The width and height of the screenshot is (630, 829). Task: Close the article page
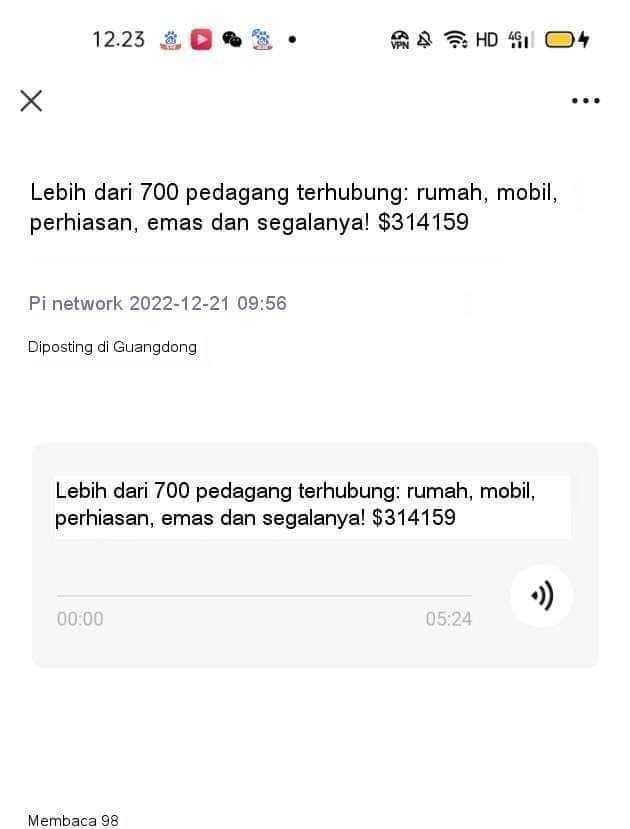point(31,100)
